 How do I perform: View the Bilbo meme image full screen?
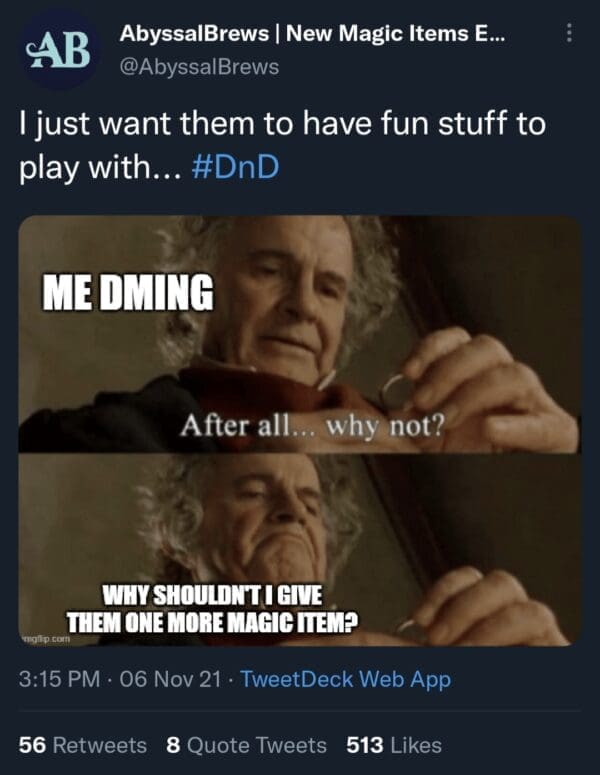pos(300,430)
